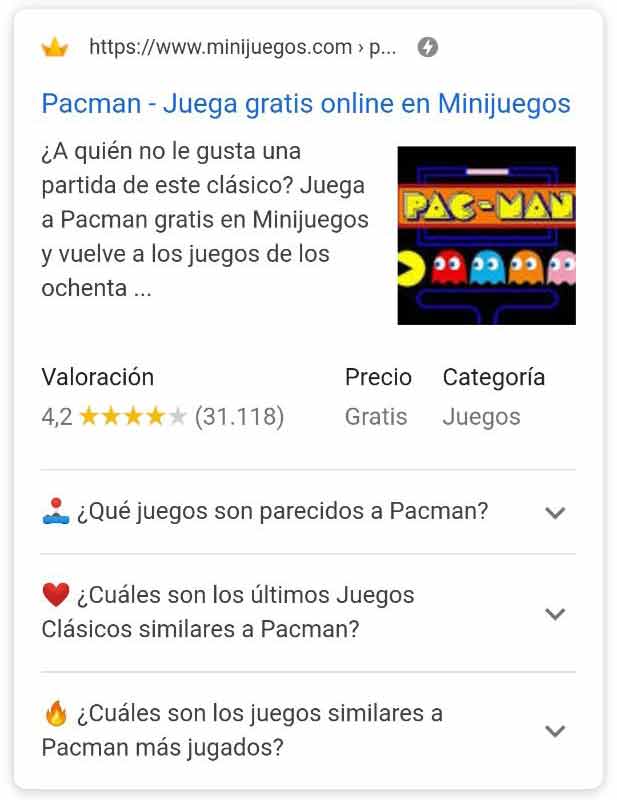Viewport: 617px width, 800px height.
Task: Tap the Pac-Man game thumbnail
Action: point(486,235)
